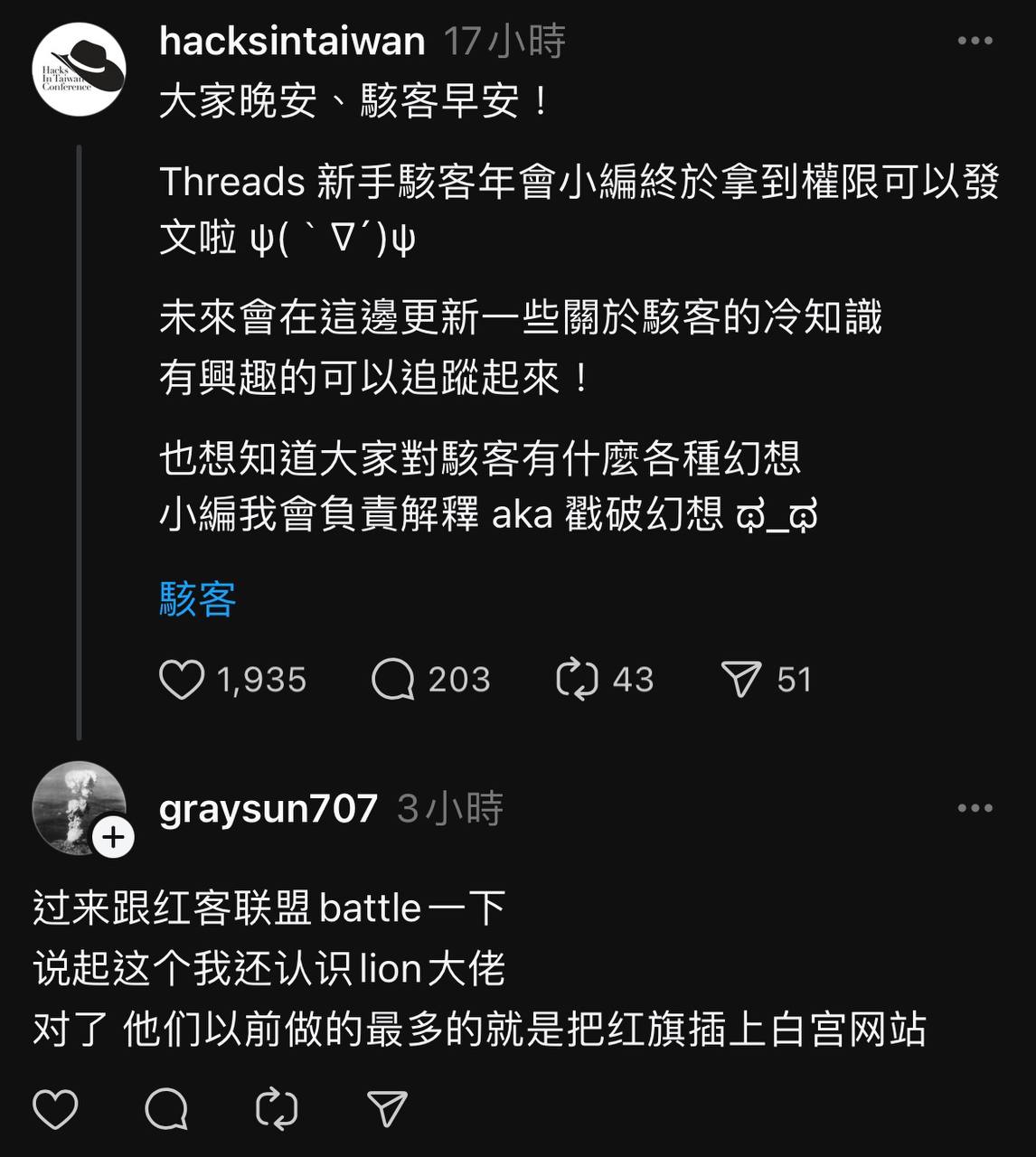Share hacksintaiwan's post via send icon
The height and width of the screenshot is (1157, 1036).
coord(741,680)
